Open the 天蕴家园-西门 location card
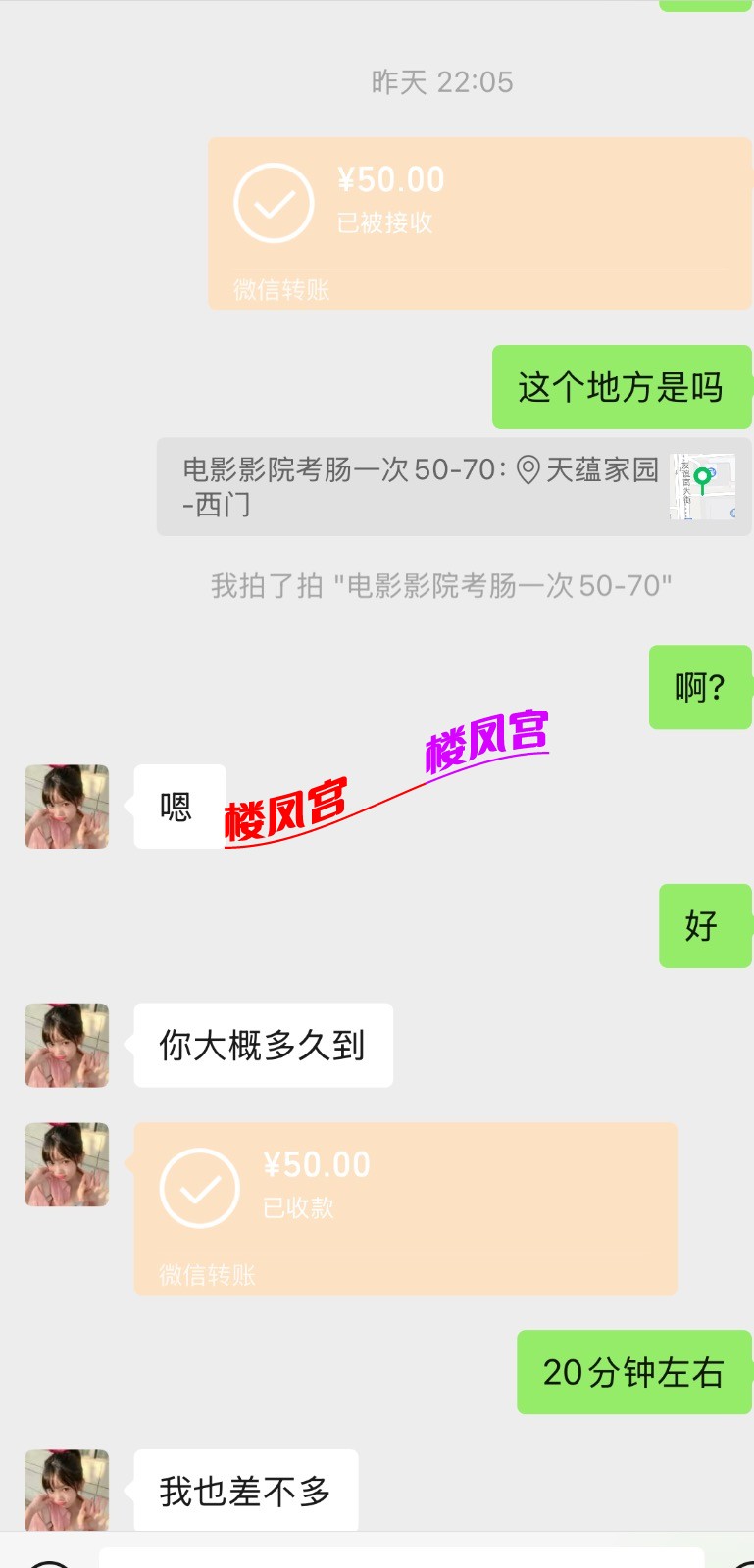754x1568 pixels. pyautogui.click(x=453, y=487)
